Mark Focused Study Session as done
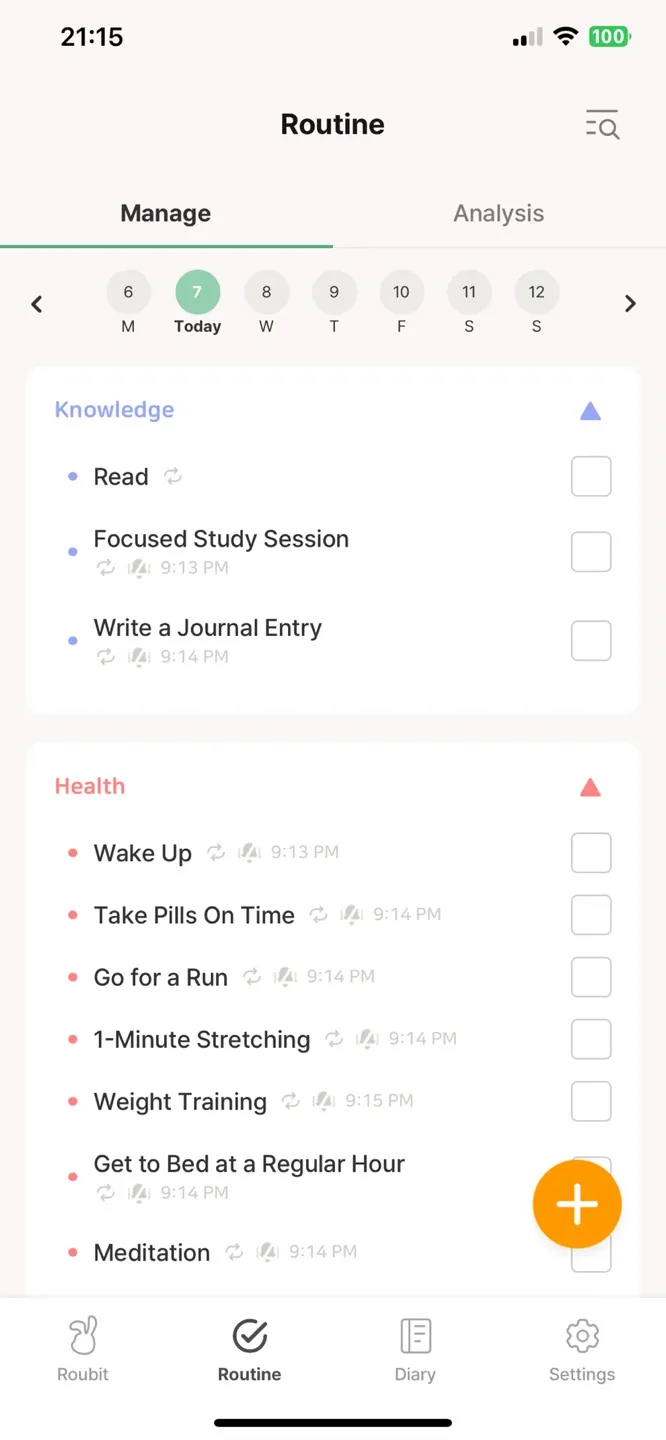Image resolution: width=666 pixels, height=1440 pixels. pyautogui.click(x=591, y=552)
